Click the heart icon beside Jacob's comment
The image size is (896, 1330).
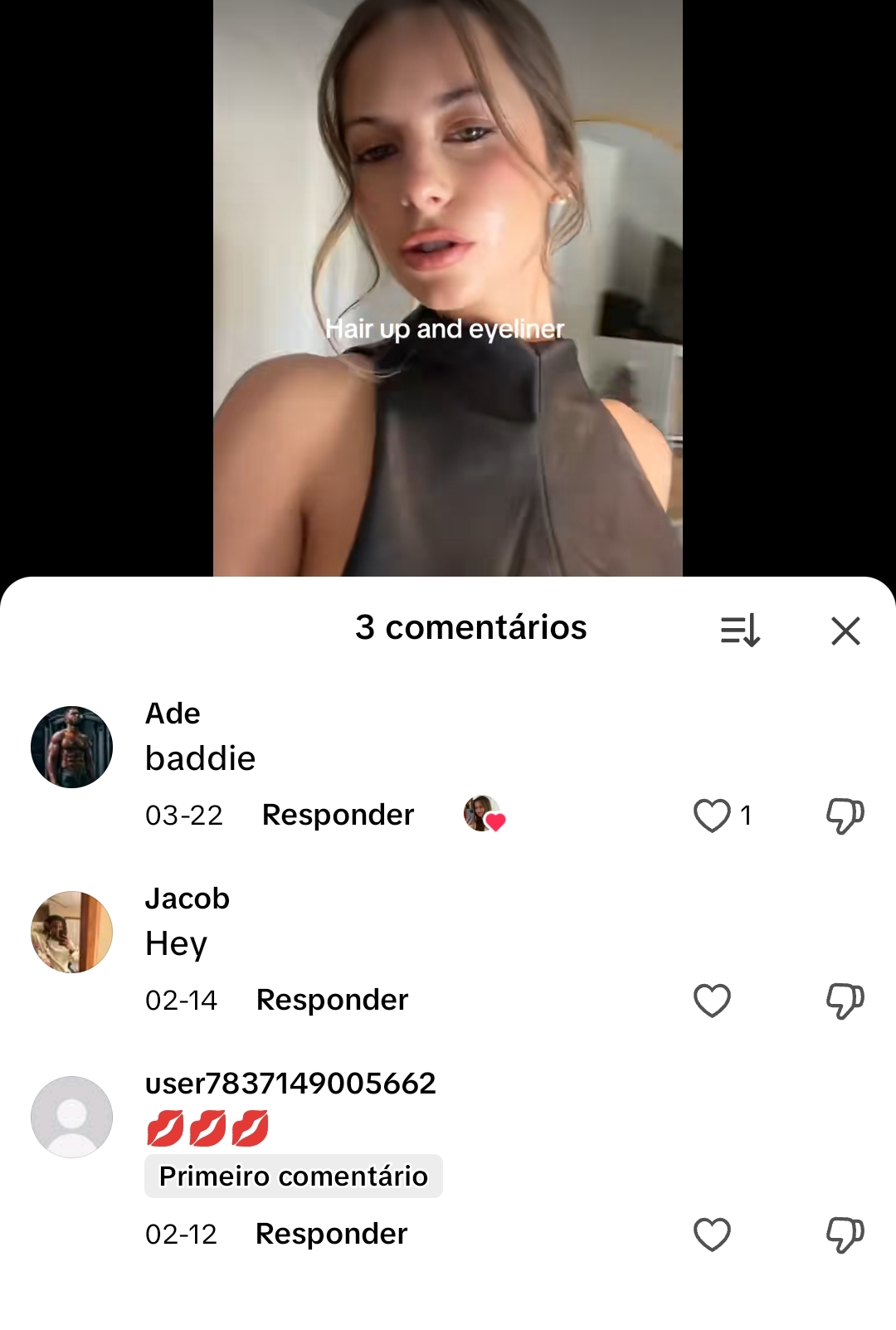712,1001
